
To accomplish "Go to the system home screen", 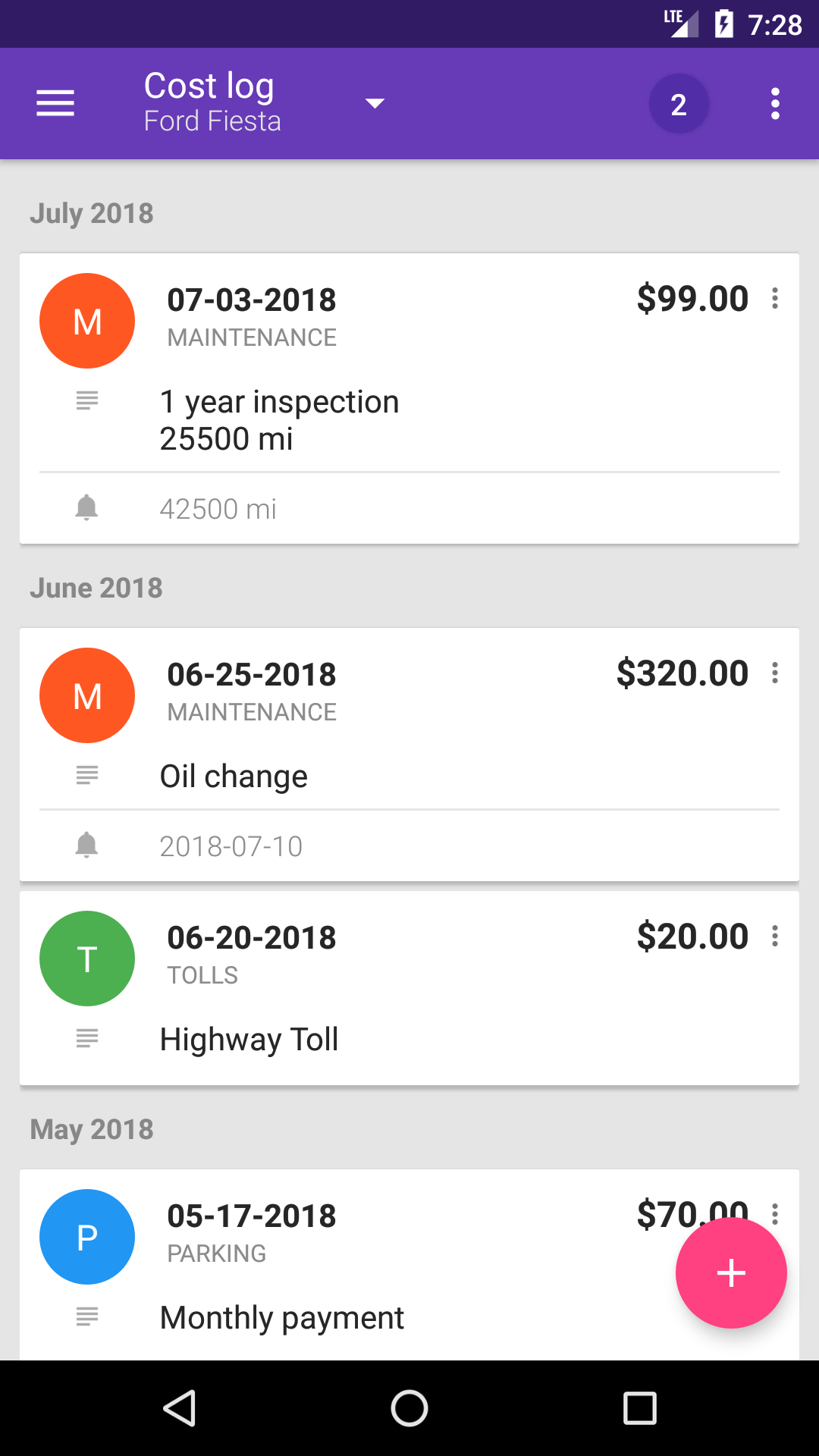I will 409,1408.
